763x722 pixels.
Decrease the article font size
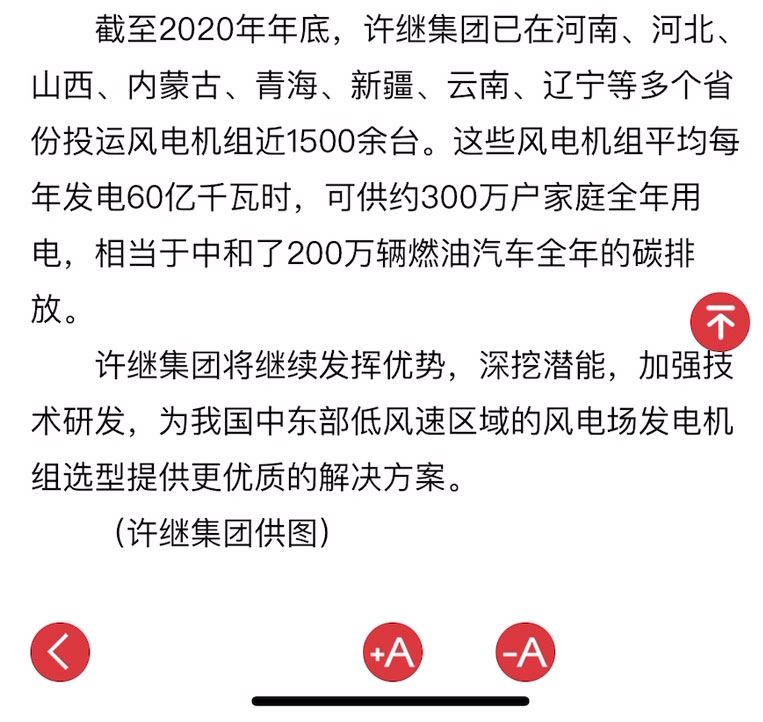pos(525,652)
